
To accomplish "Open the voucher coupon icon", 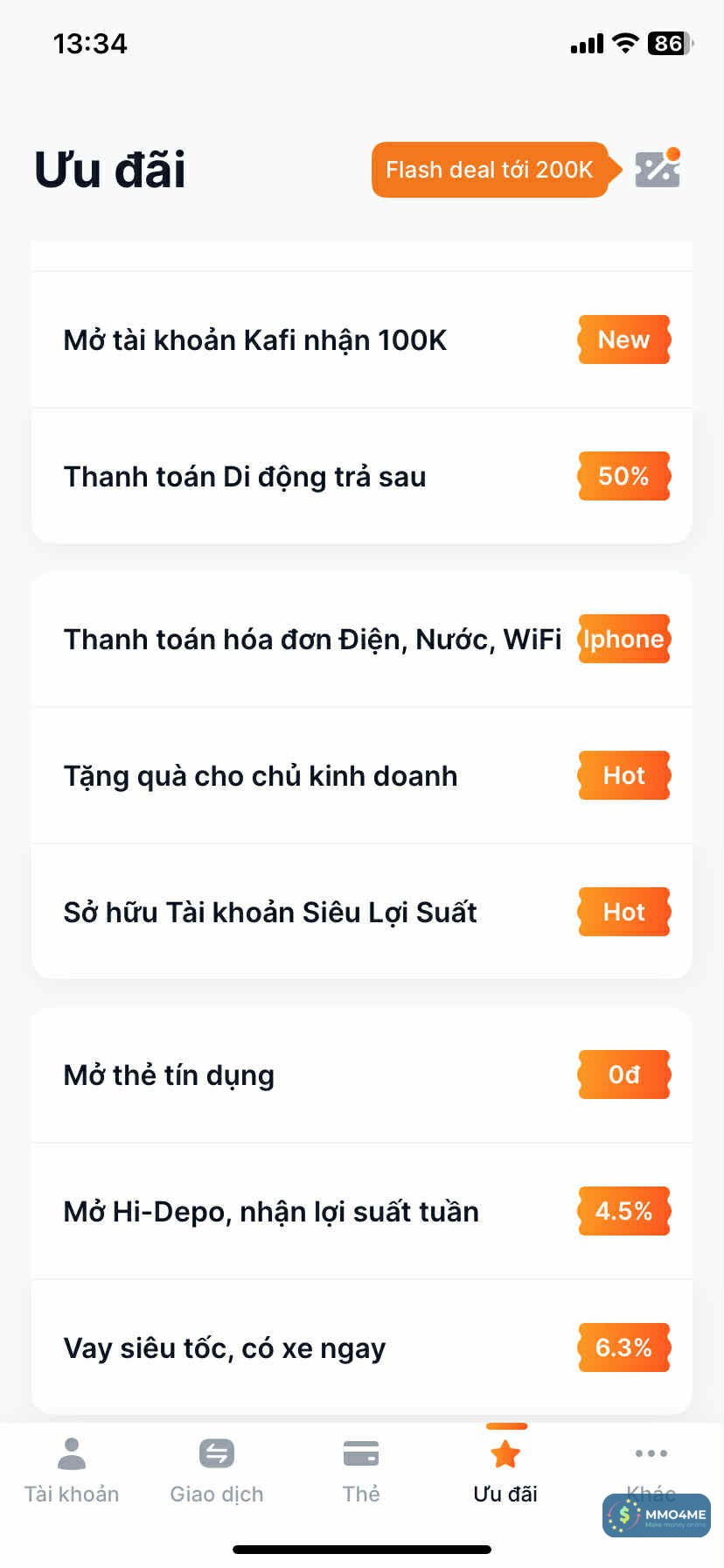I will (x=658, y=169).
